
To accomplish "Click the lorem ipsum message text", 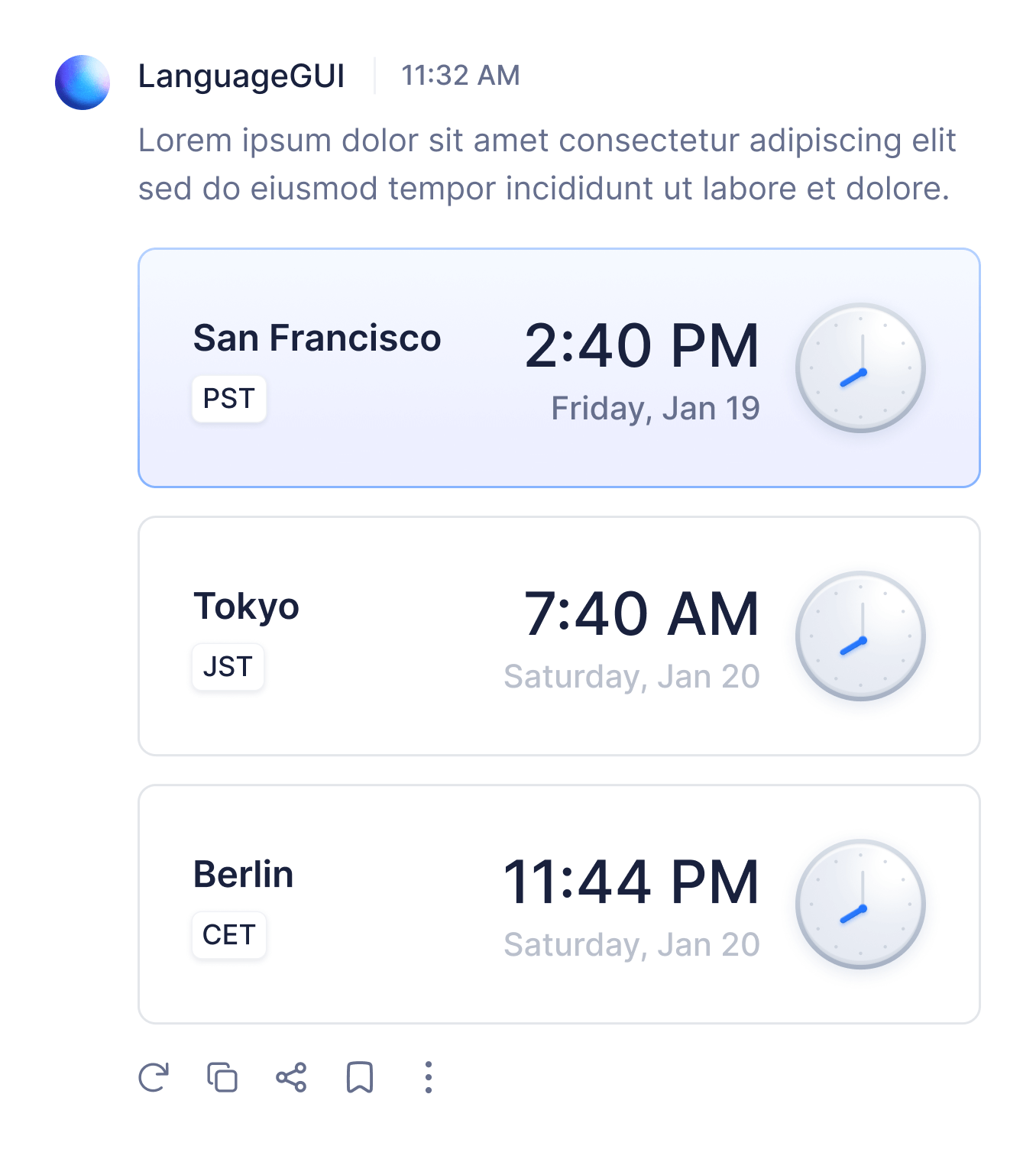I will (x=546, y=164).
